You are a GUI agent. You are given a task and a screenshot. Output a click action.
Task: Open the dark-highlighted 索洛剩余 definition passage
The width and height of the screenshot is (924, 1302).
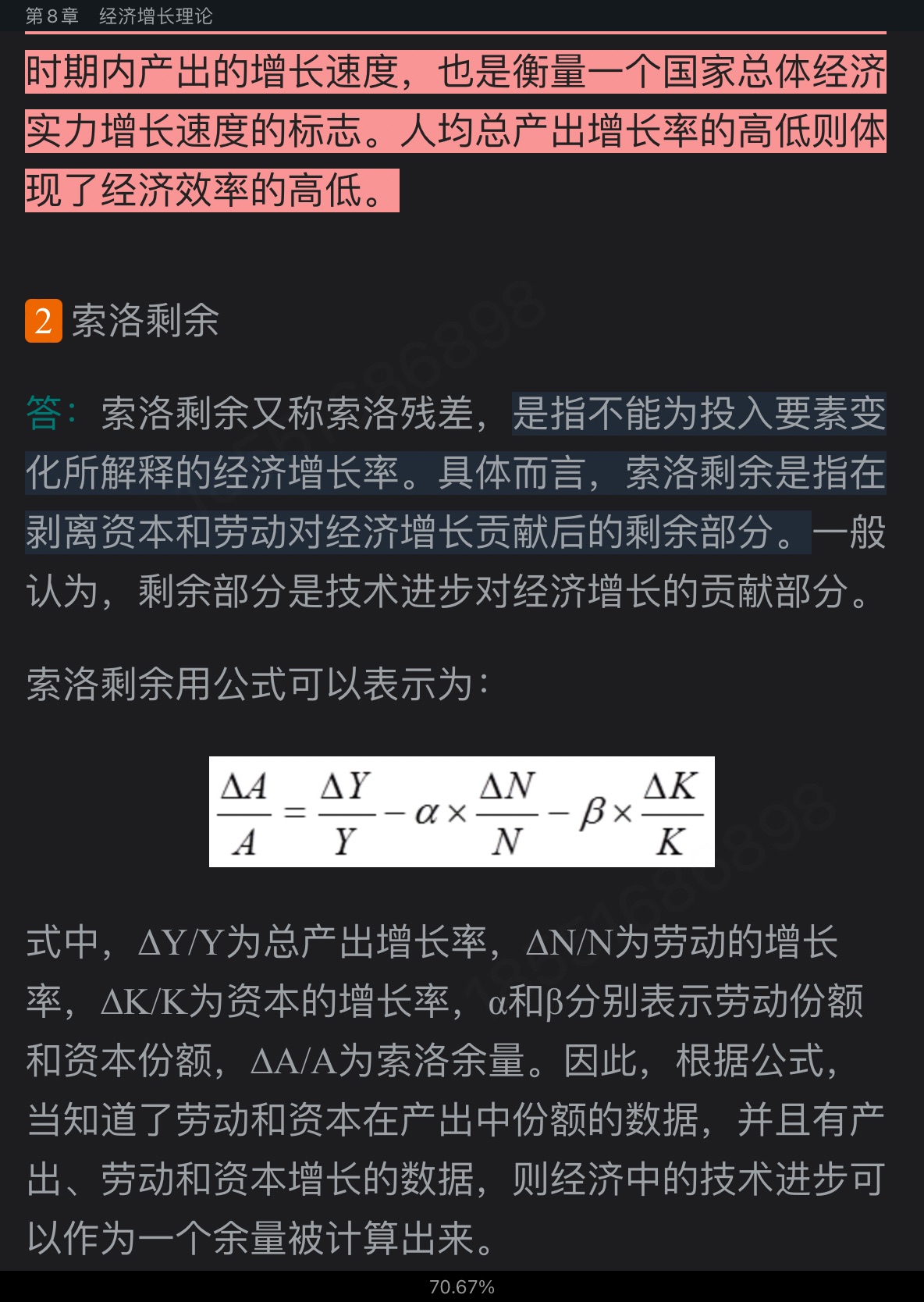[455, 473]
